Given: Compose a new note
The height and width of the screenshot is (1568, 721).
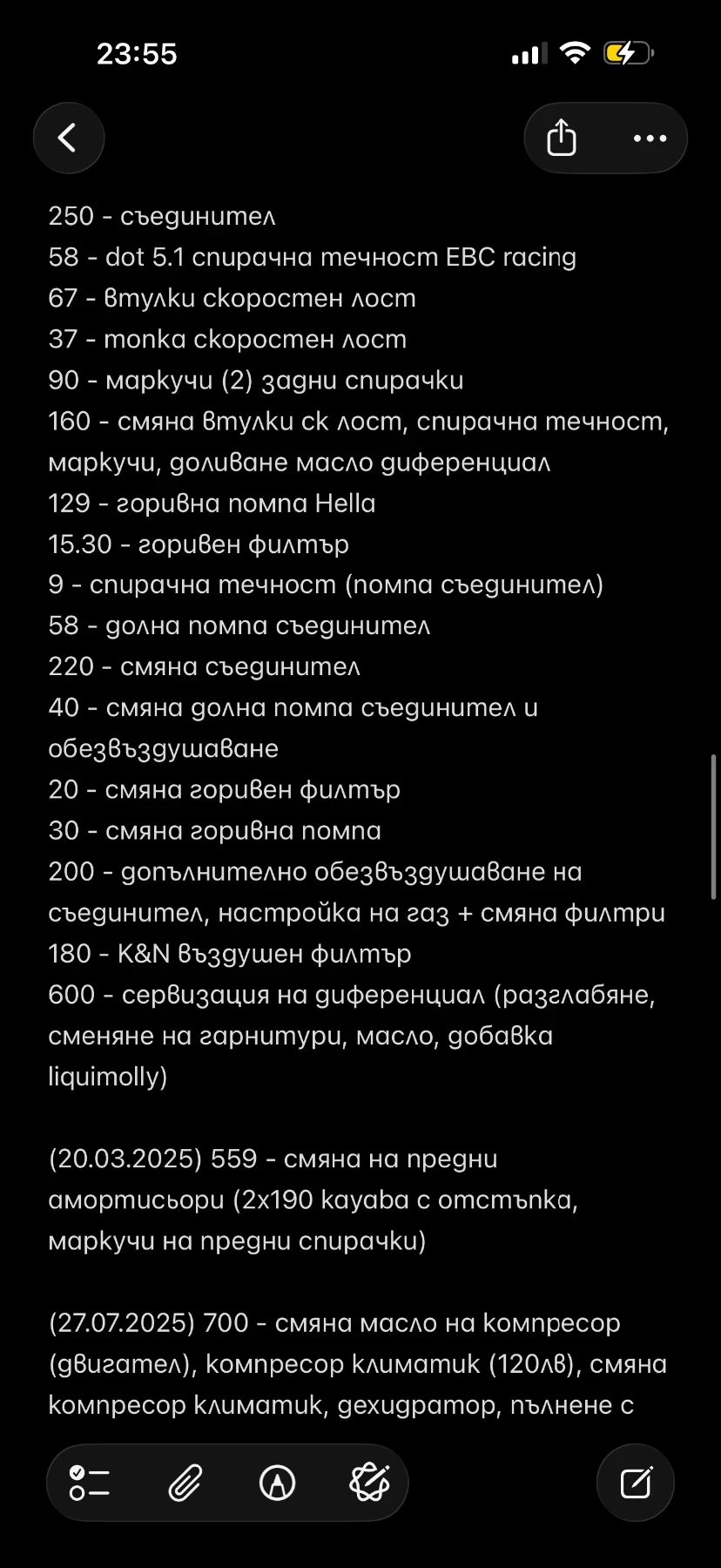Looking at the screenshot, I should coord(636,1483).
